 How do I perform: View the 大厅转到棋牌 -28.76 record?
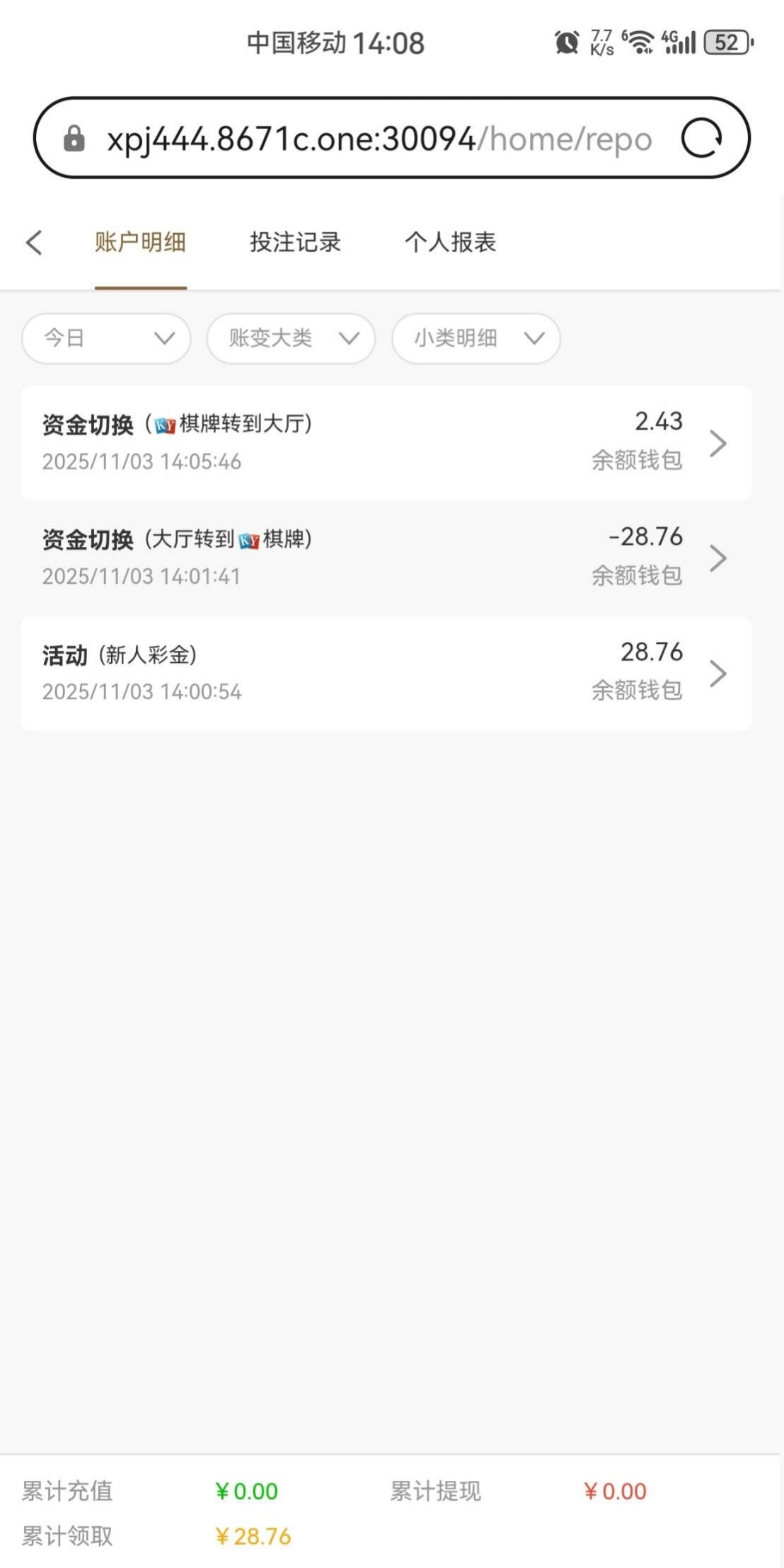point(386,558)
